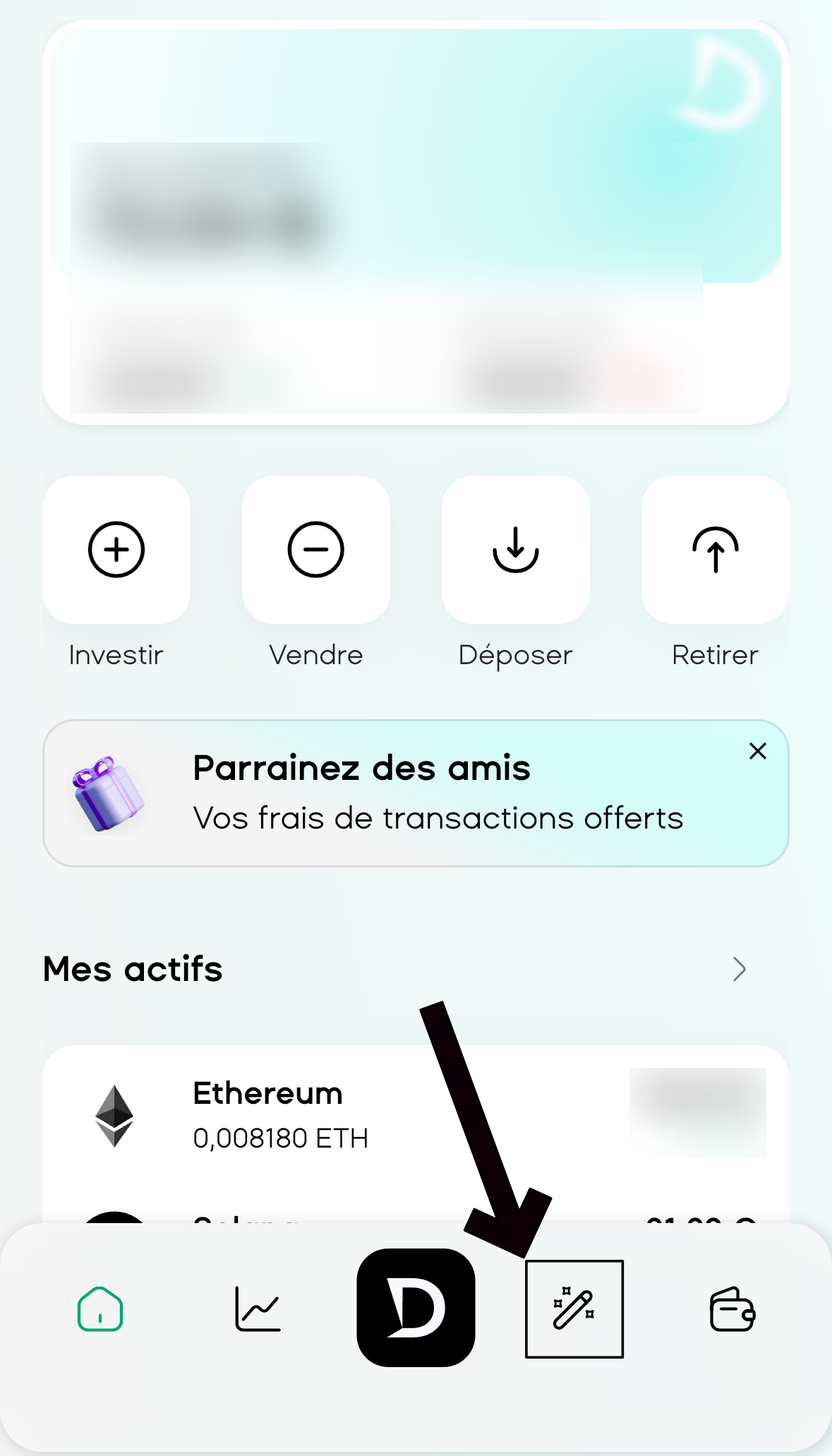The image size is (832, 1456).
Task: Open the Vendre action
Action: click(x=316, y=550)
